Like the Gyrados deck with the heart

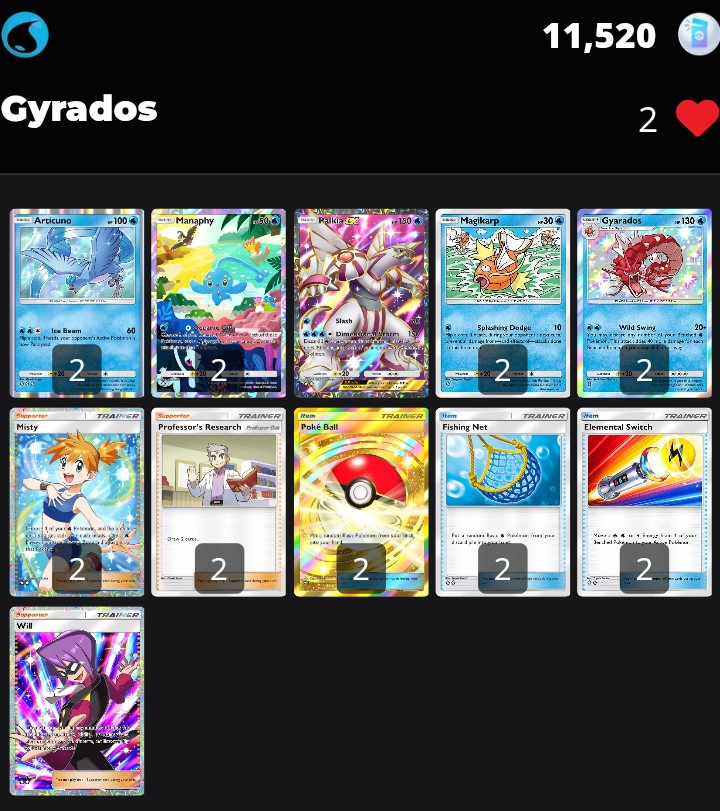click(697, 119)
